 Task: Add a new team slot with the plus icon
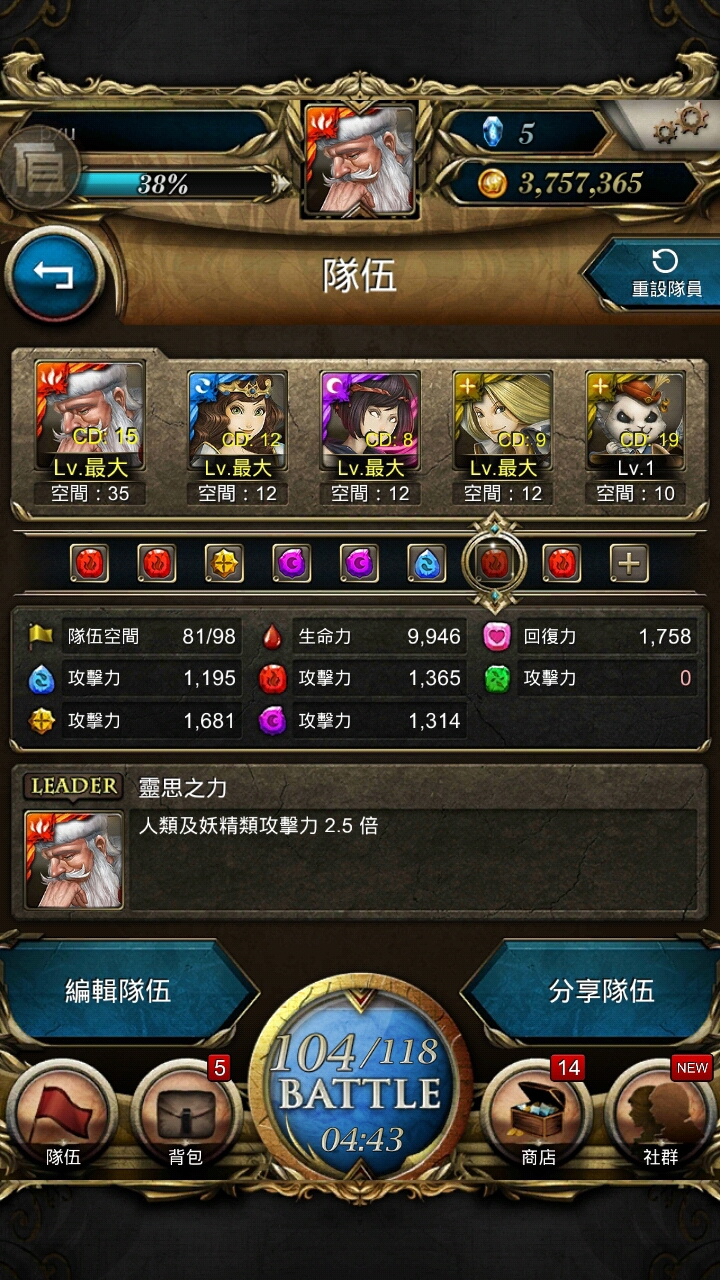[x=628, y=564]
